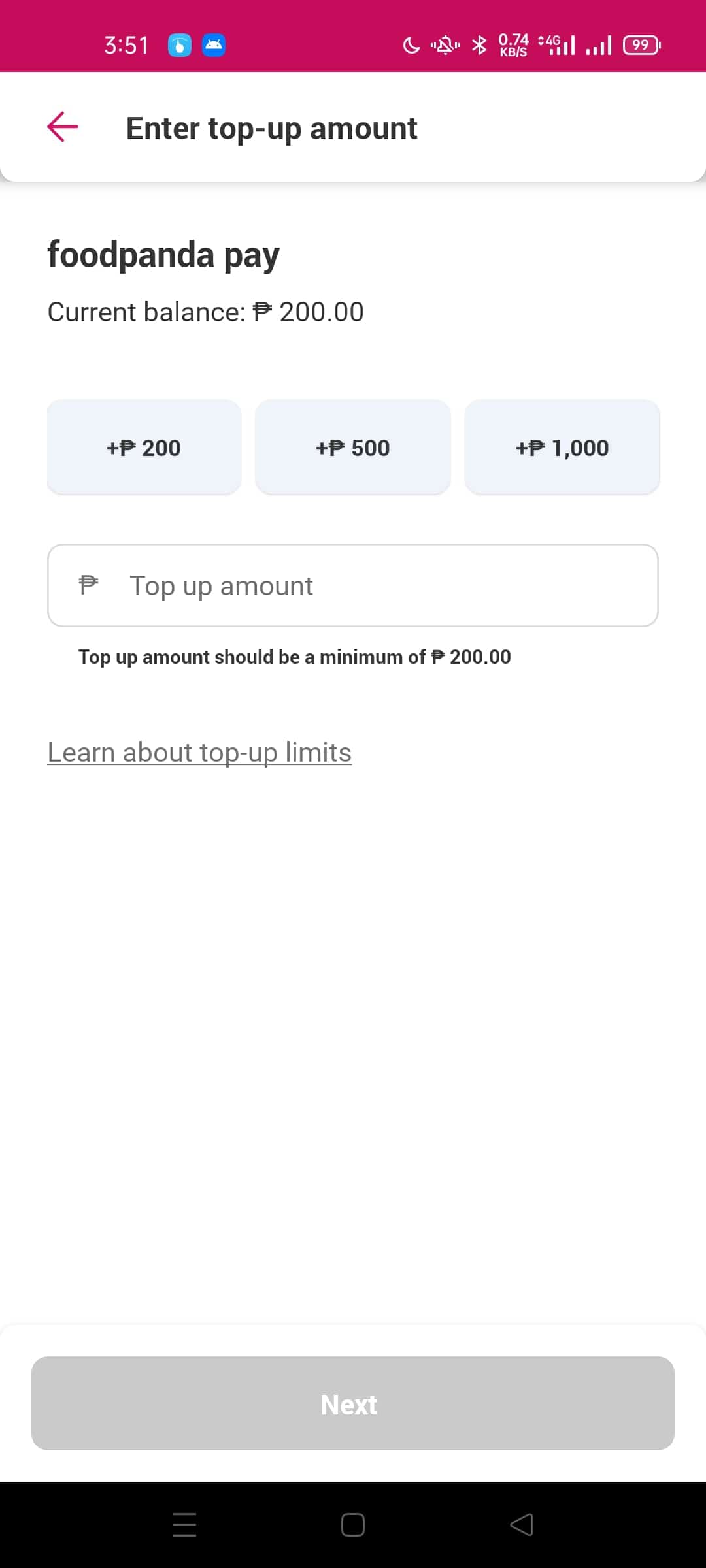Image resolution: width=706 pixels, height=1568 pixels.
Task: Tap the android notification icon in the status bar
Action: [x=214, y=44]
